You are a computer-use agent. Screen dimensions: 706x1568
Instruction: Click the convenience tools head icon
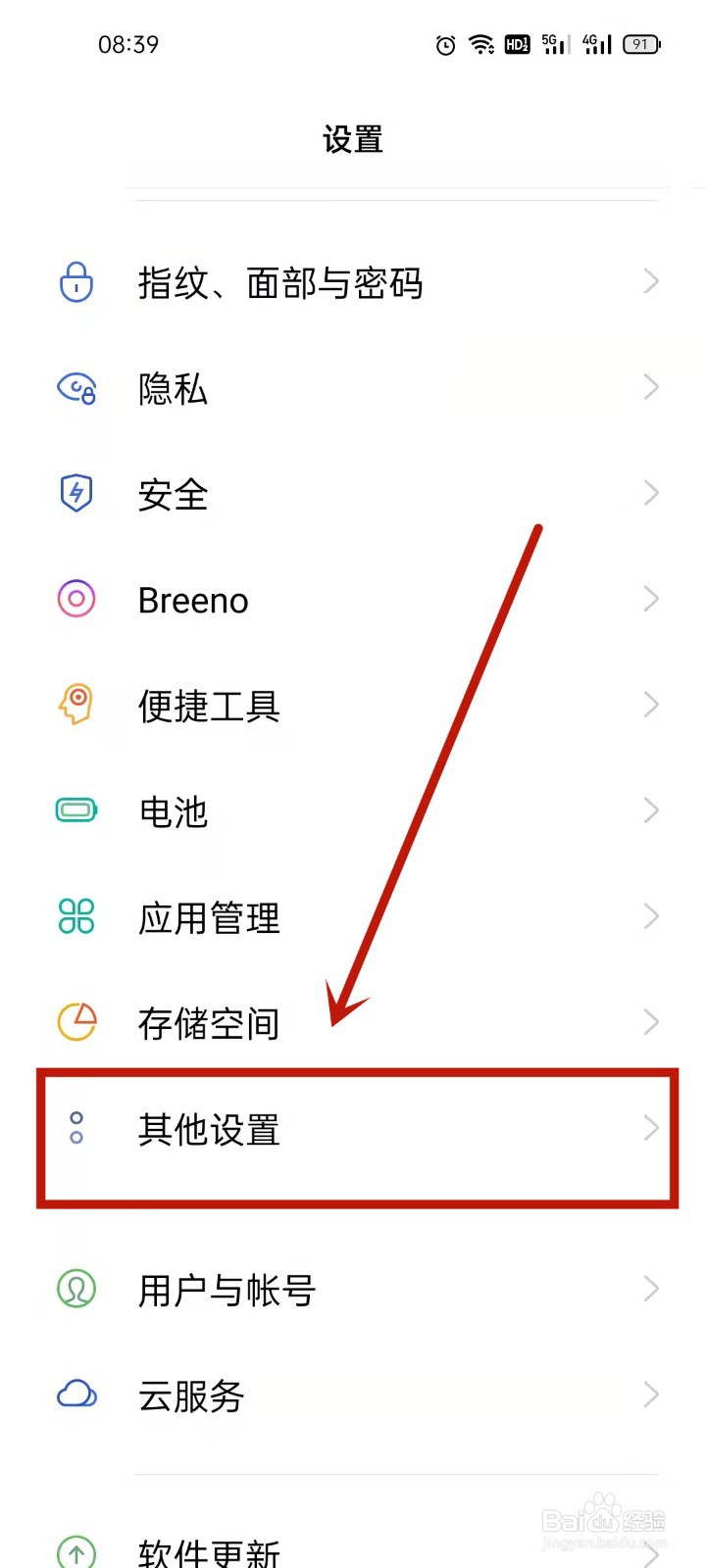(x=76, y=704)
